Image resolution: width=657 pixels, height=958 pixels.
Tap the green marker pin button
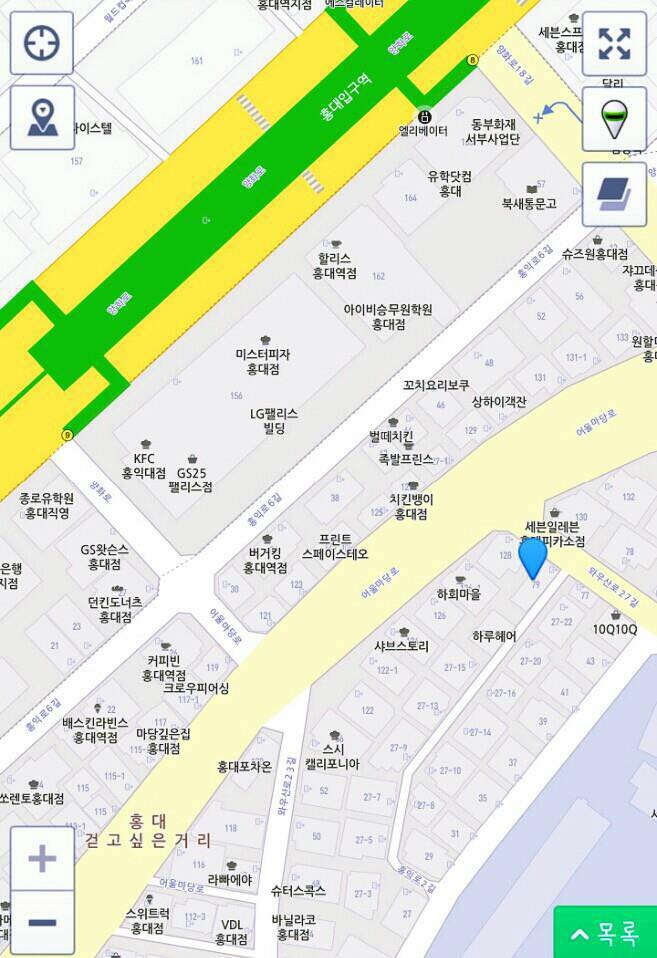614,119
